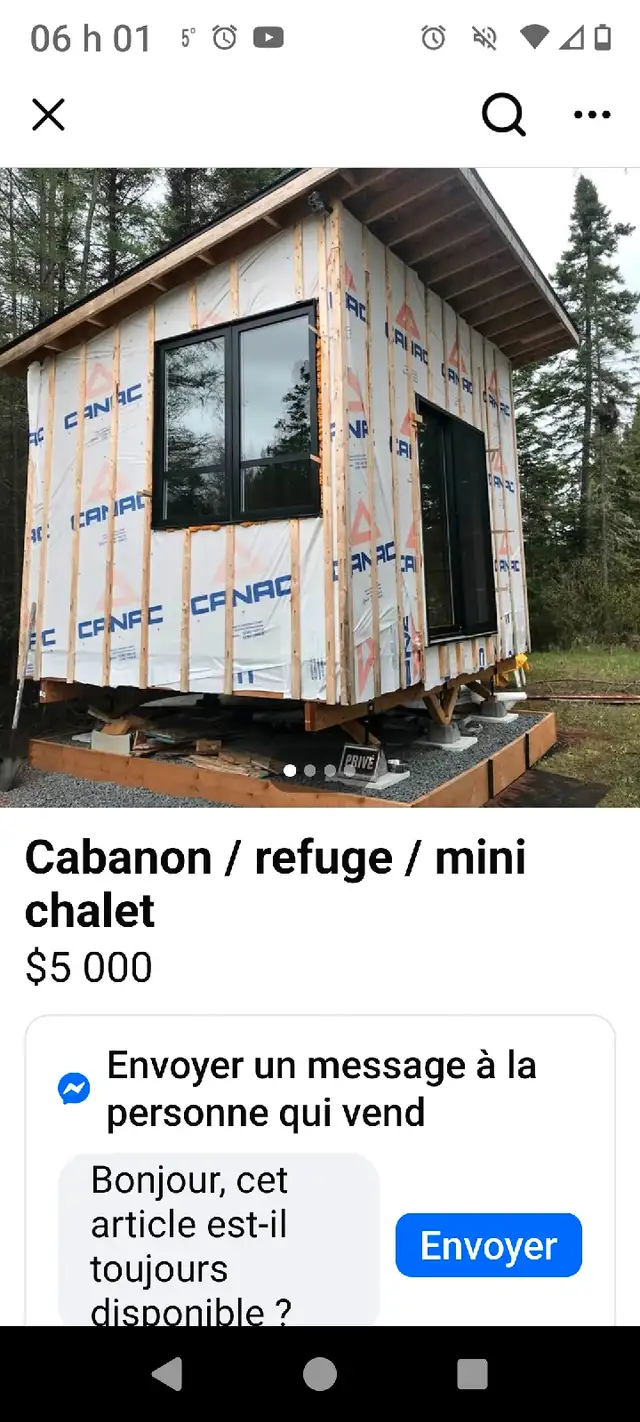Open recent apps with the square button
This screenshot has height=1422, width=640.
coord(472,1374)
